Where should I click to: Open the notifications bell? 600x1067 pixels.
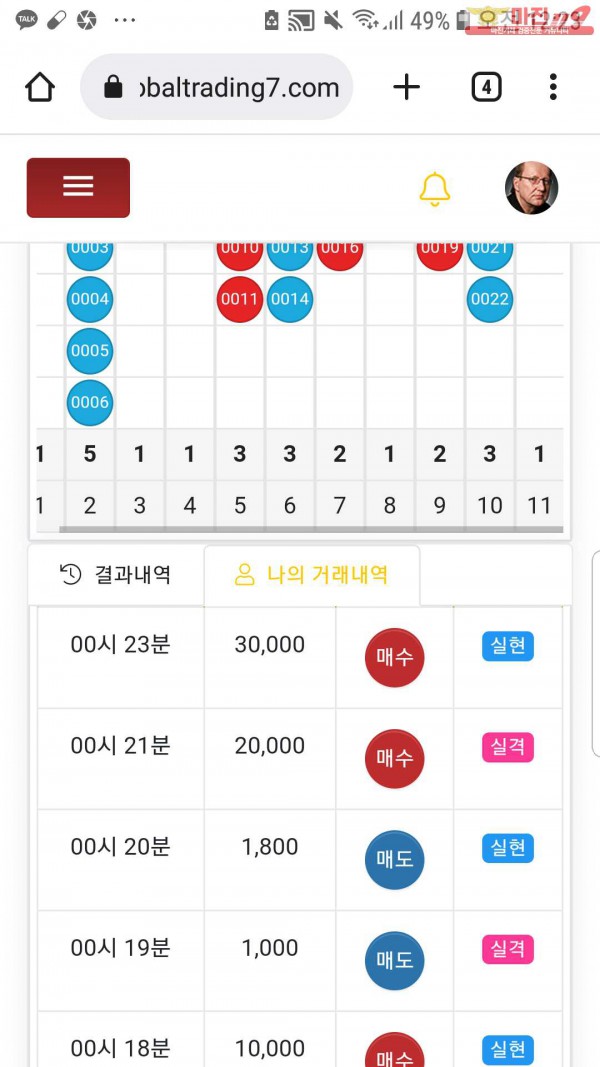tap(434, 188)
